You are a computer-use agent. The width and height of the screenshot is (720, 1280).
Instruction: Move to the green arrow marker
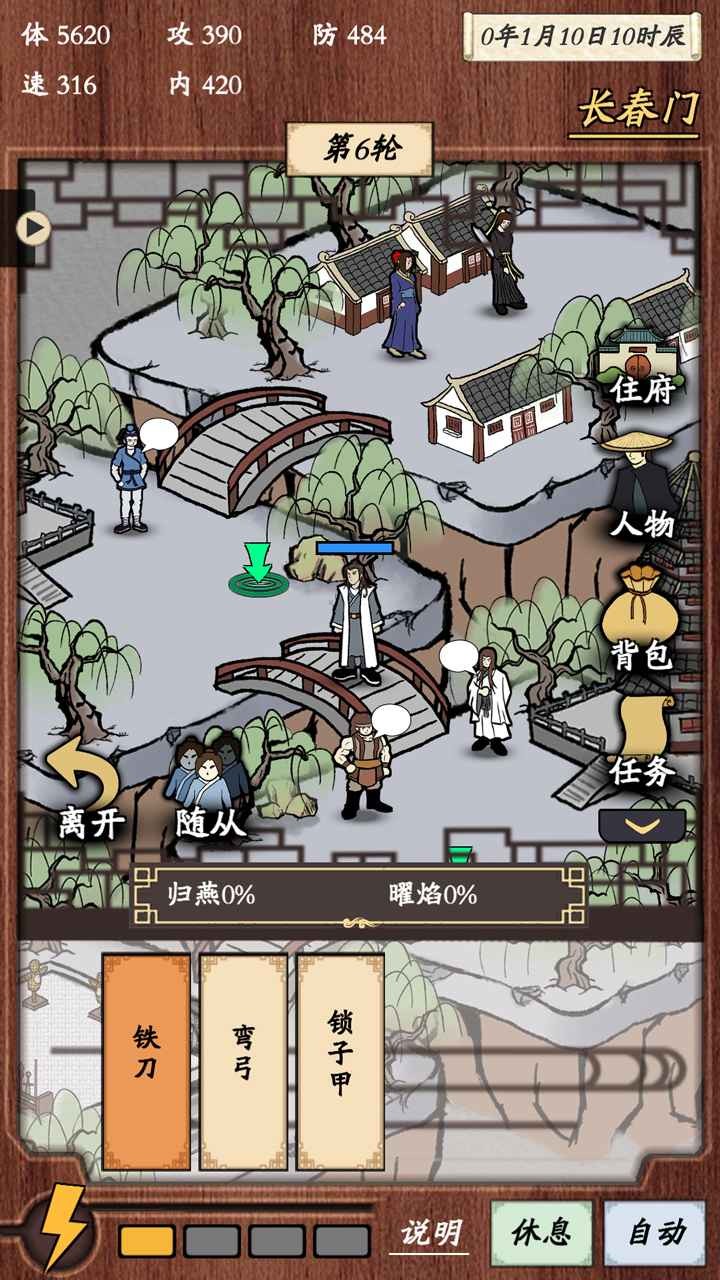point(258,572)
